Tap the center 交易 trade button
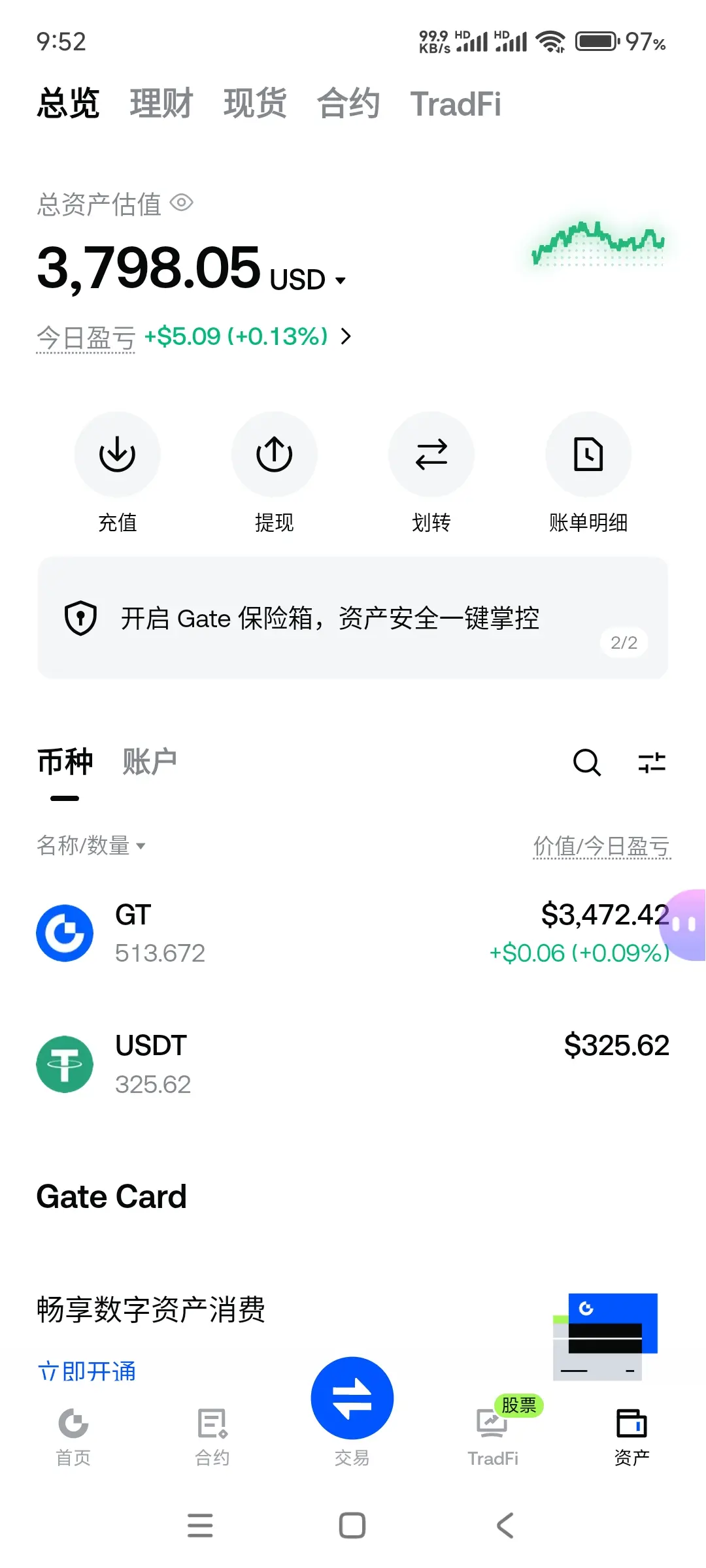706x1568 pixels. (352, 1398)
